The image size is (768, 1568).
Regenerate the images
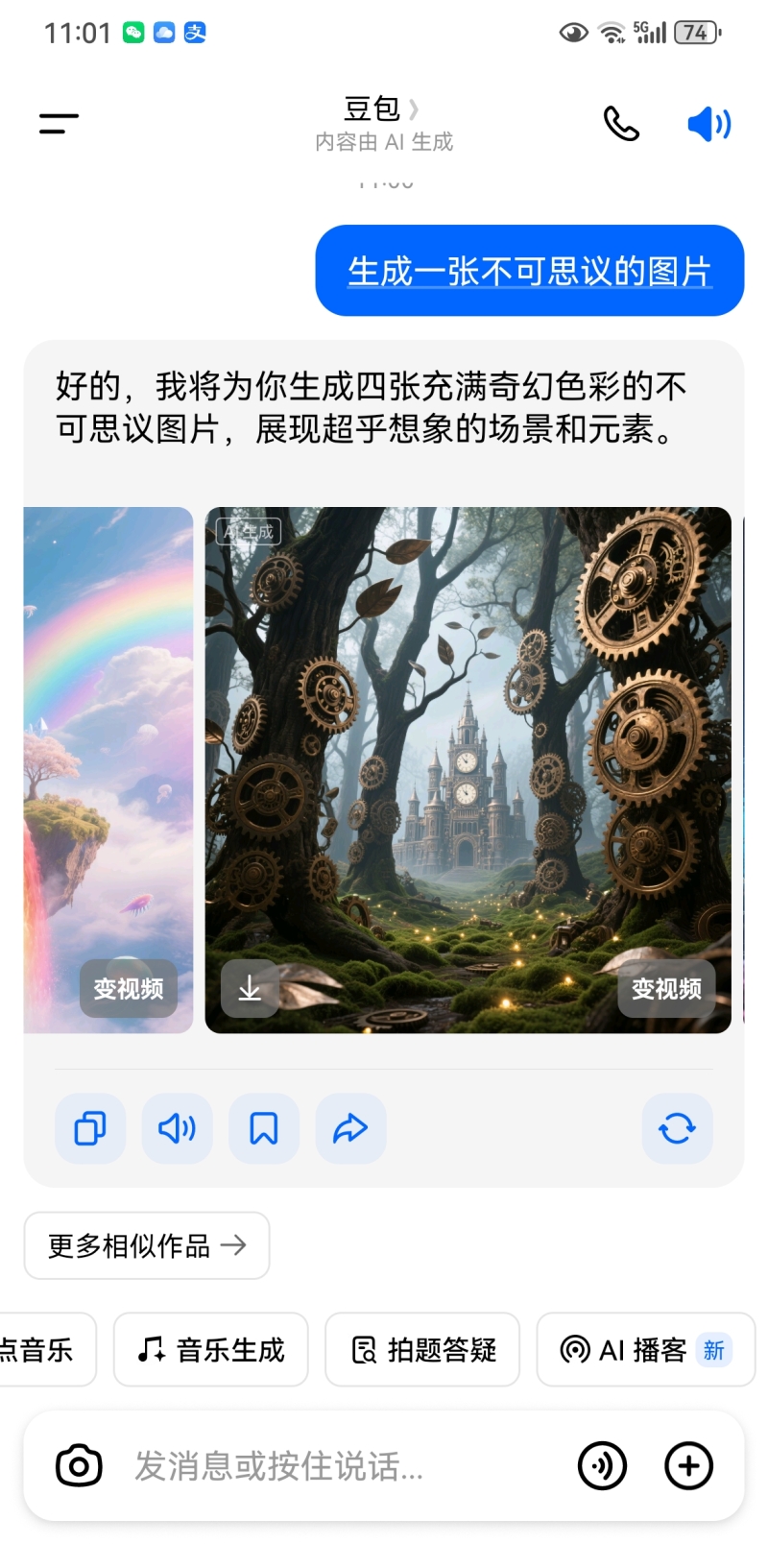pyautogui.click(x=677, y=1128)
